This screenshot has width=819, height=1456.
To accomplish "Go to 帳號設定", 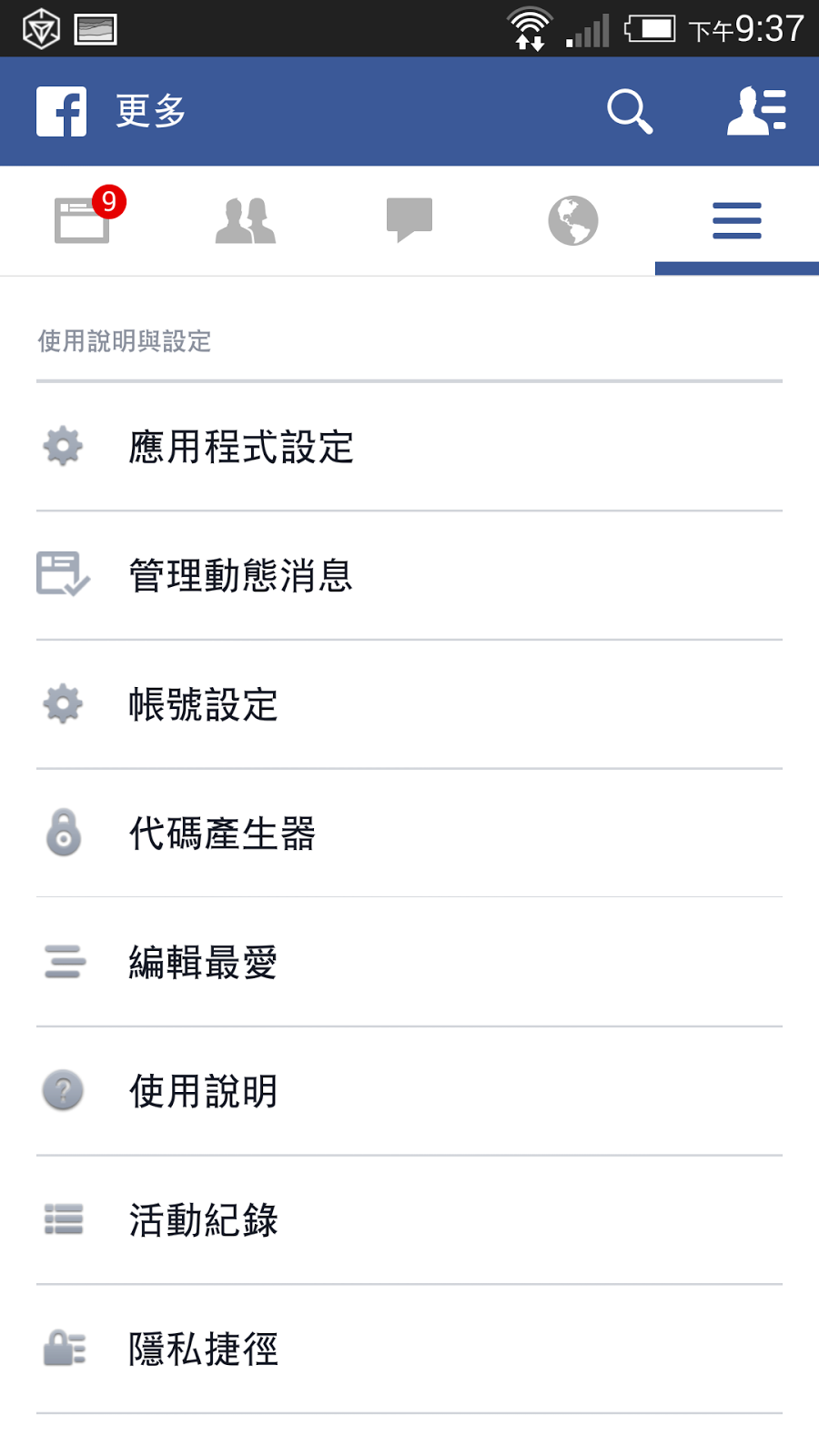I will point(409,704).
